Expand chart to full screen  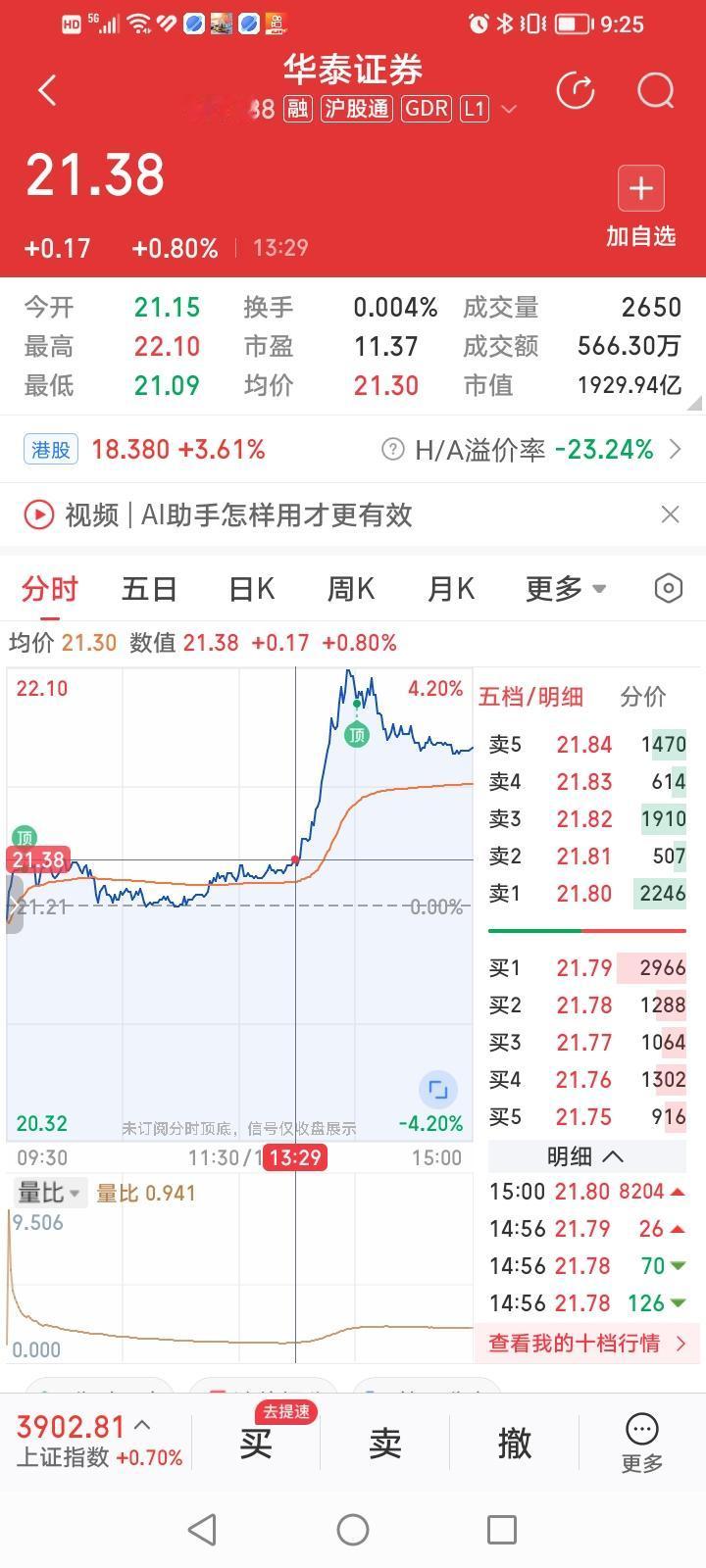438,1090
